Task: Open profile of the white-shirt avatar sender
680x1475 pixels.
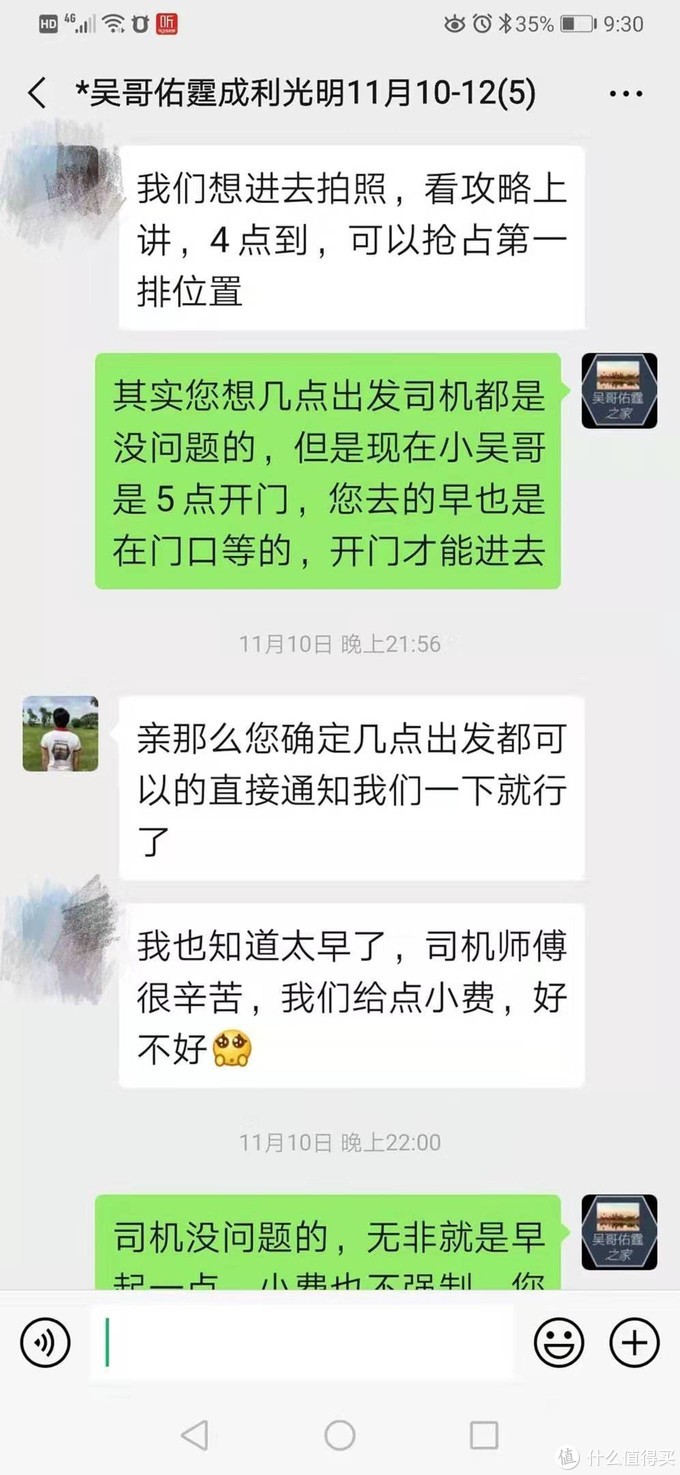Action: point(60,733)
